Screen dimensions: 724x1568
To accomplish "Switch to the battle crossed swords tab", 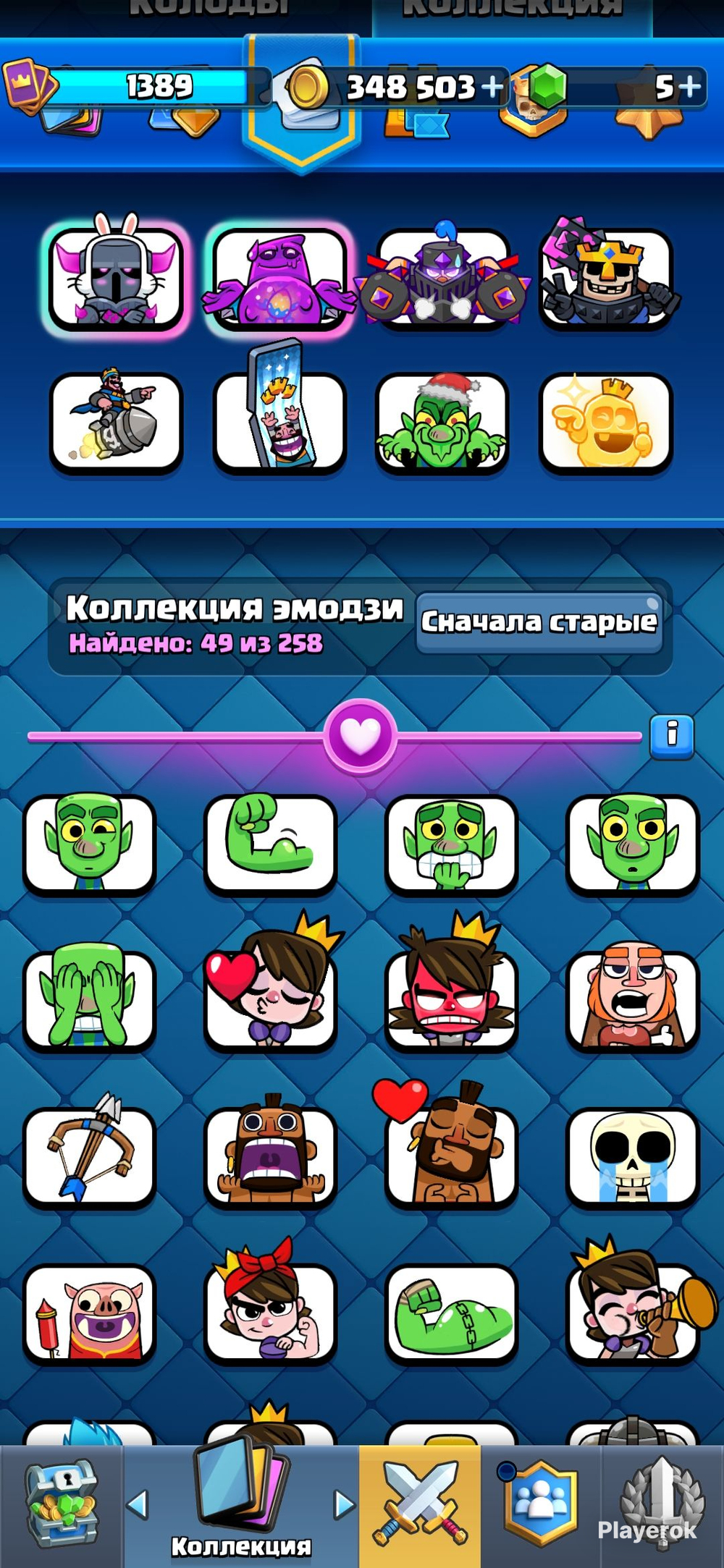I will point(420,1506).
